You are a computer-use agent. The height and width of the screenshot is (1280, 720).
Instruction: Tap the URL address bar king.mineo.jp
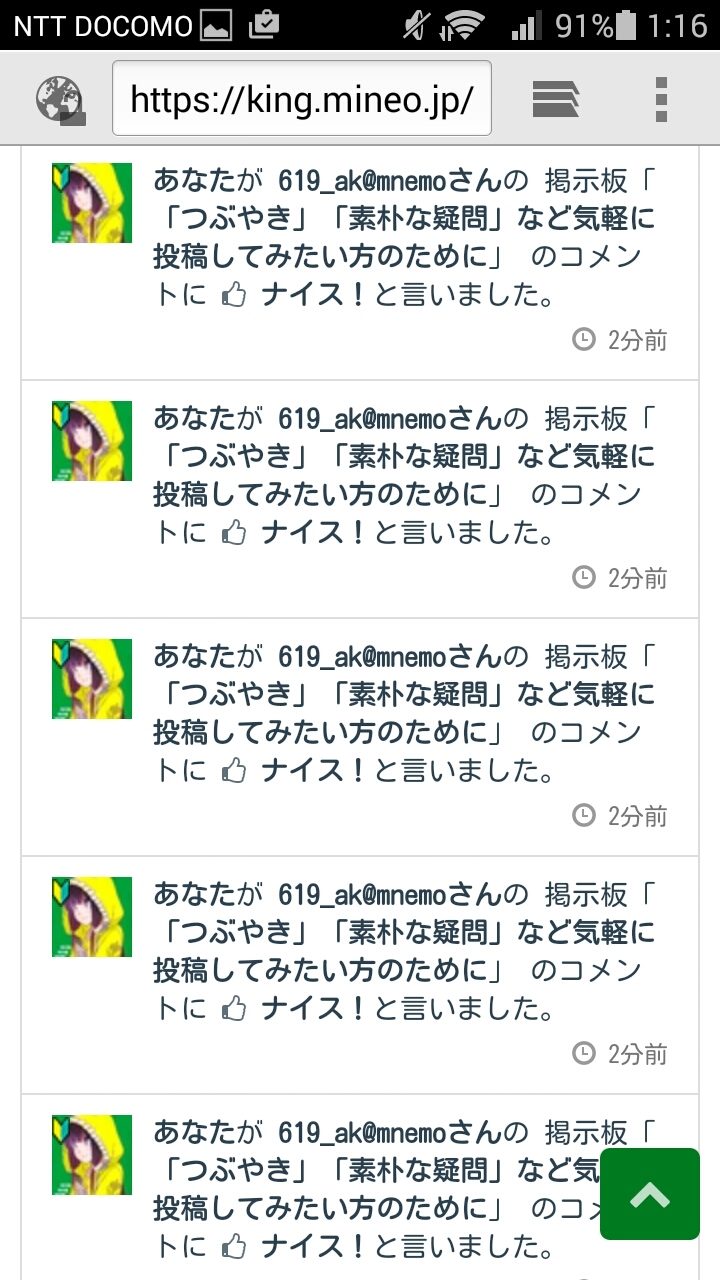[301, 98]
